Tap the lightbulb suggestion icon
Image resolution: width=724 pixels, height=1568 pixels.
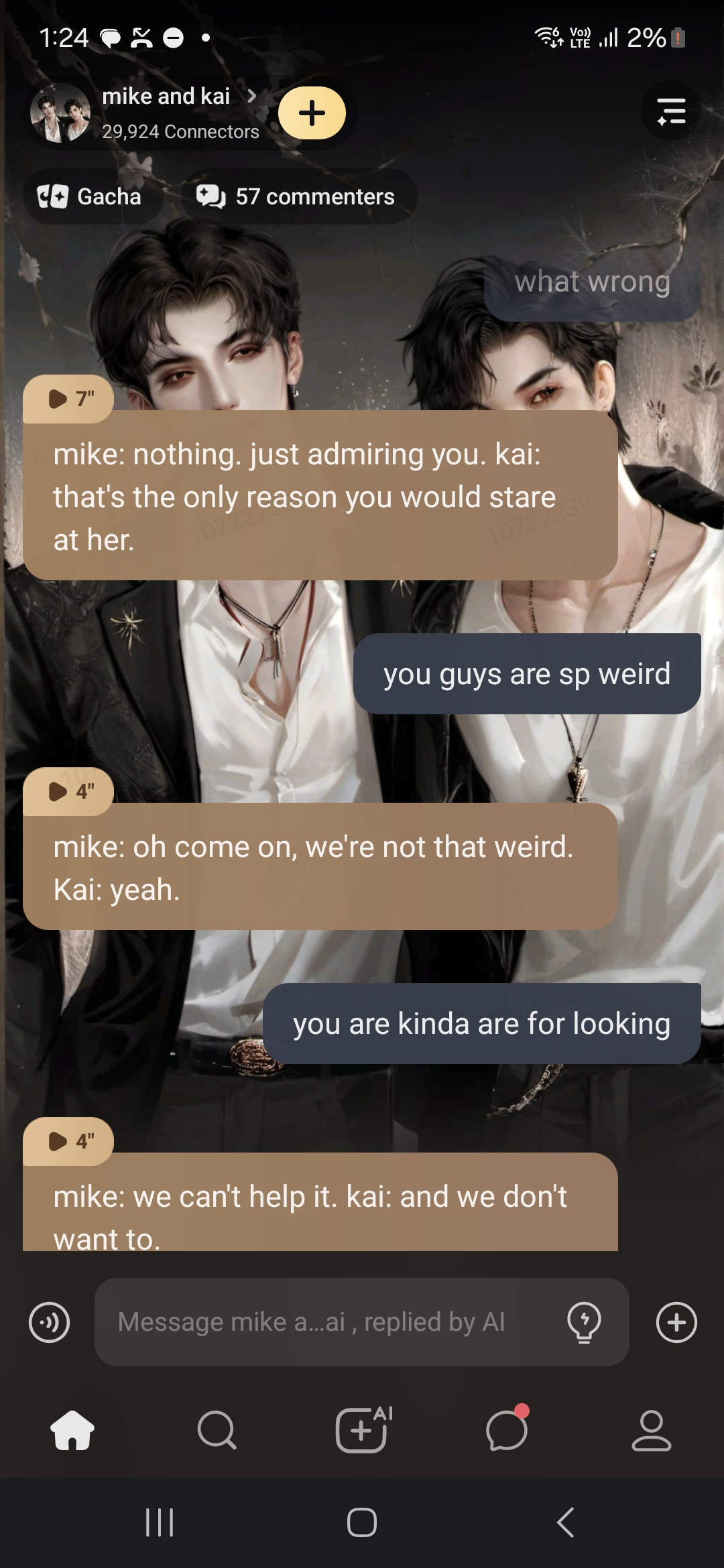[x=584, y=1322]
